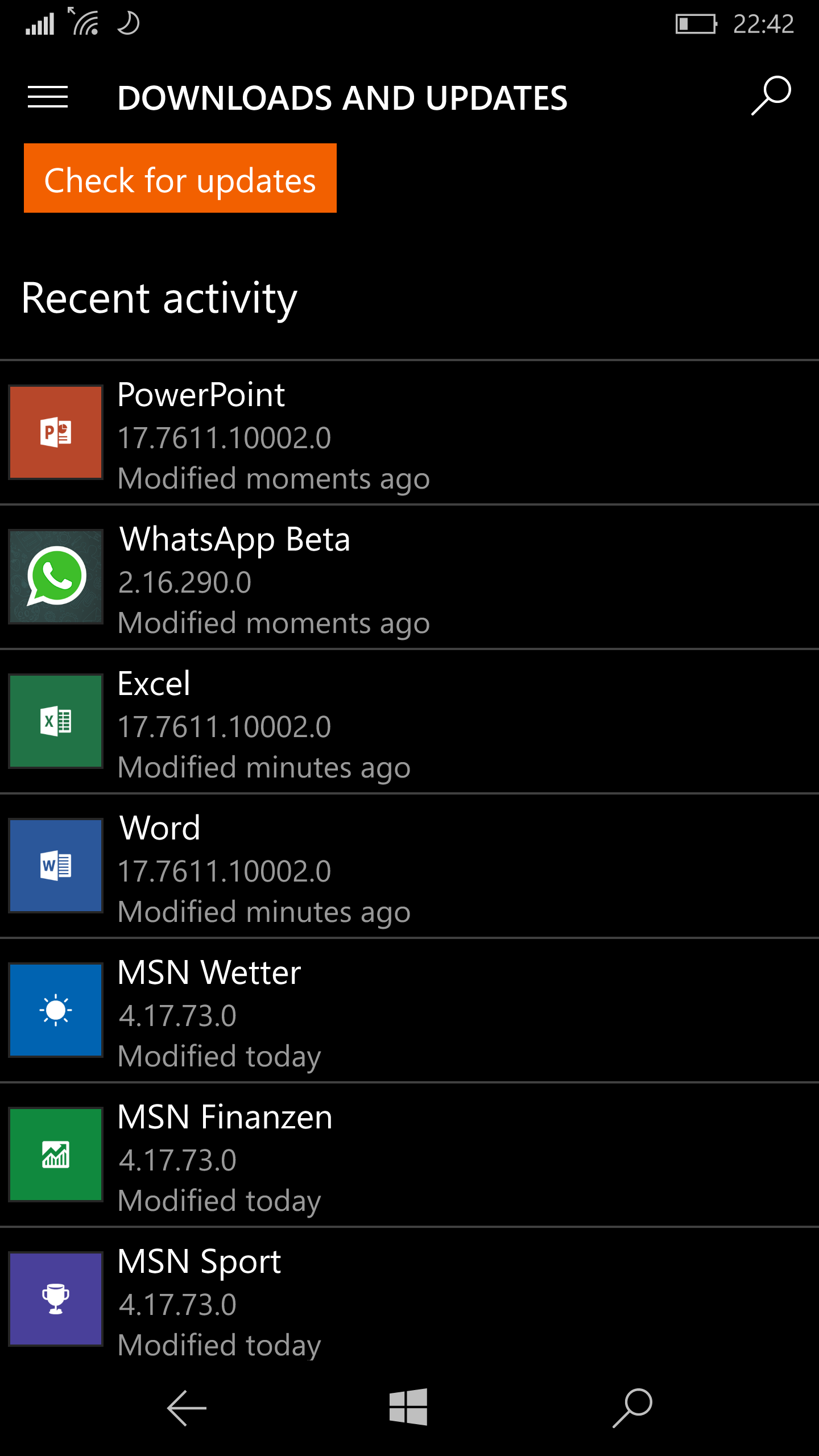Tap the Windows home button
This screenshot has width=819, height=1456.
point(408,1407)
